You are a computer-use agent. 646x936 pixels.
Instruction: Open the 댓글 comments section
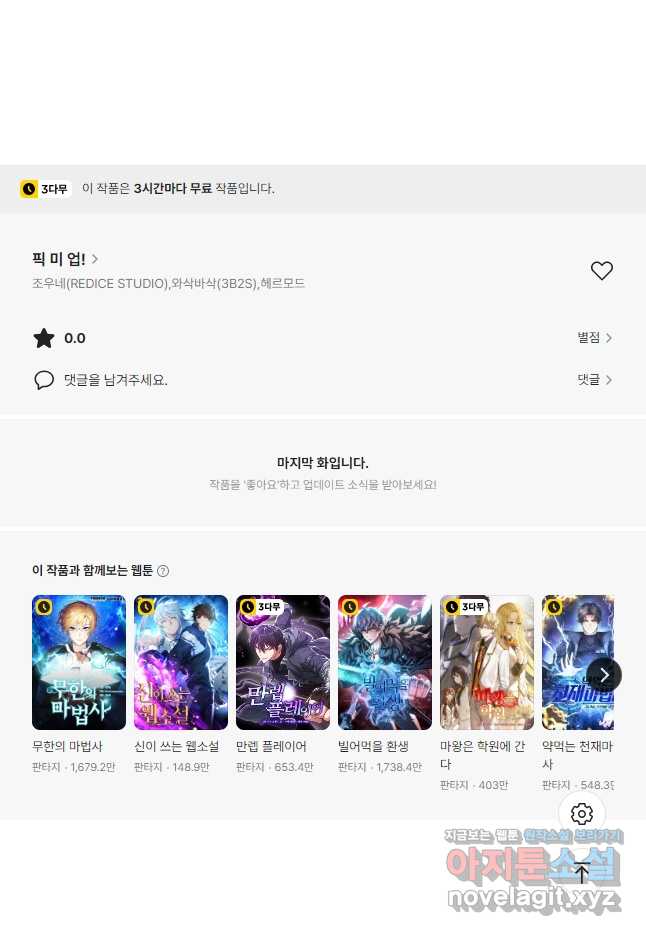point(594,380)
